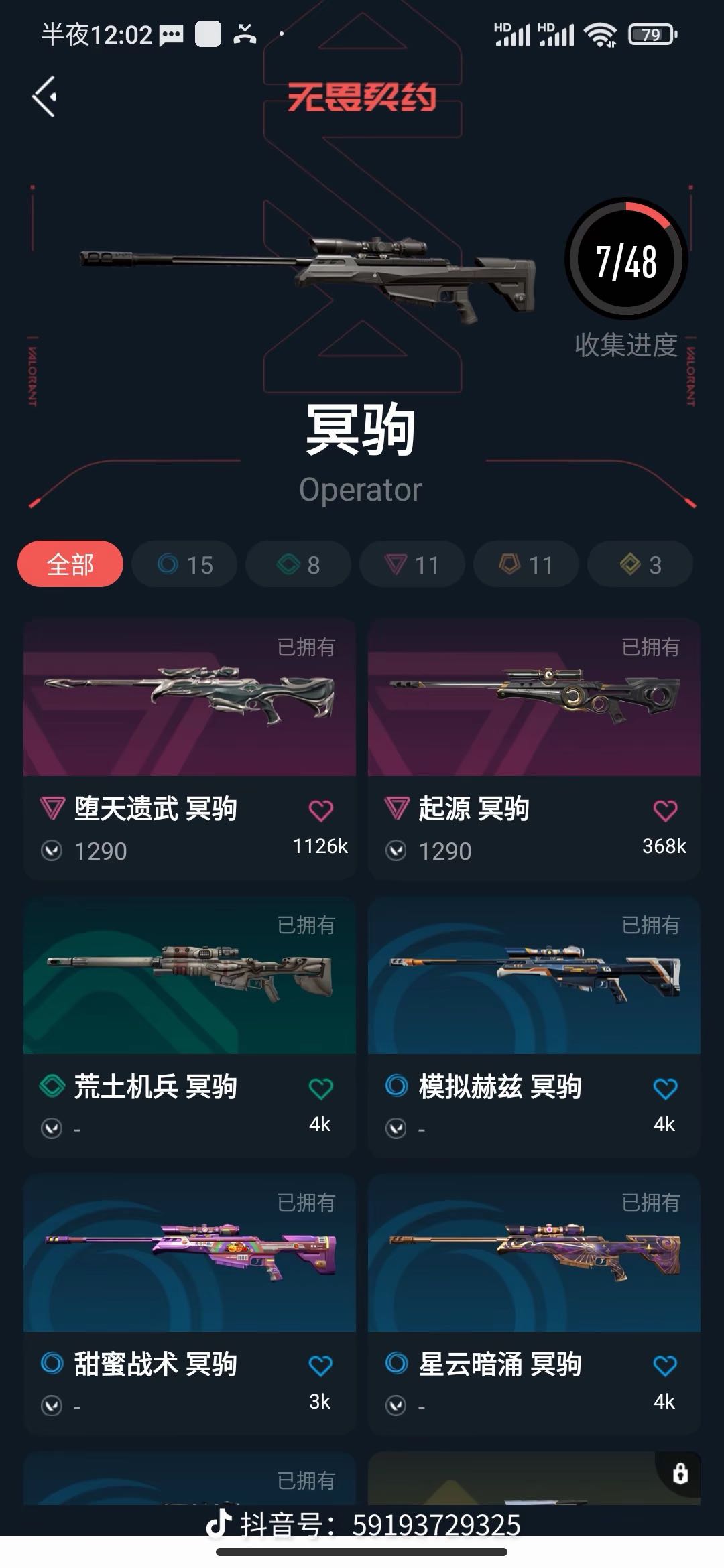Filter skins by the blue tier with 15
The image size is (724, 1568).
coord(184,564)
